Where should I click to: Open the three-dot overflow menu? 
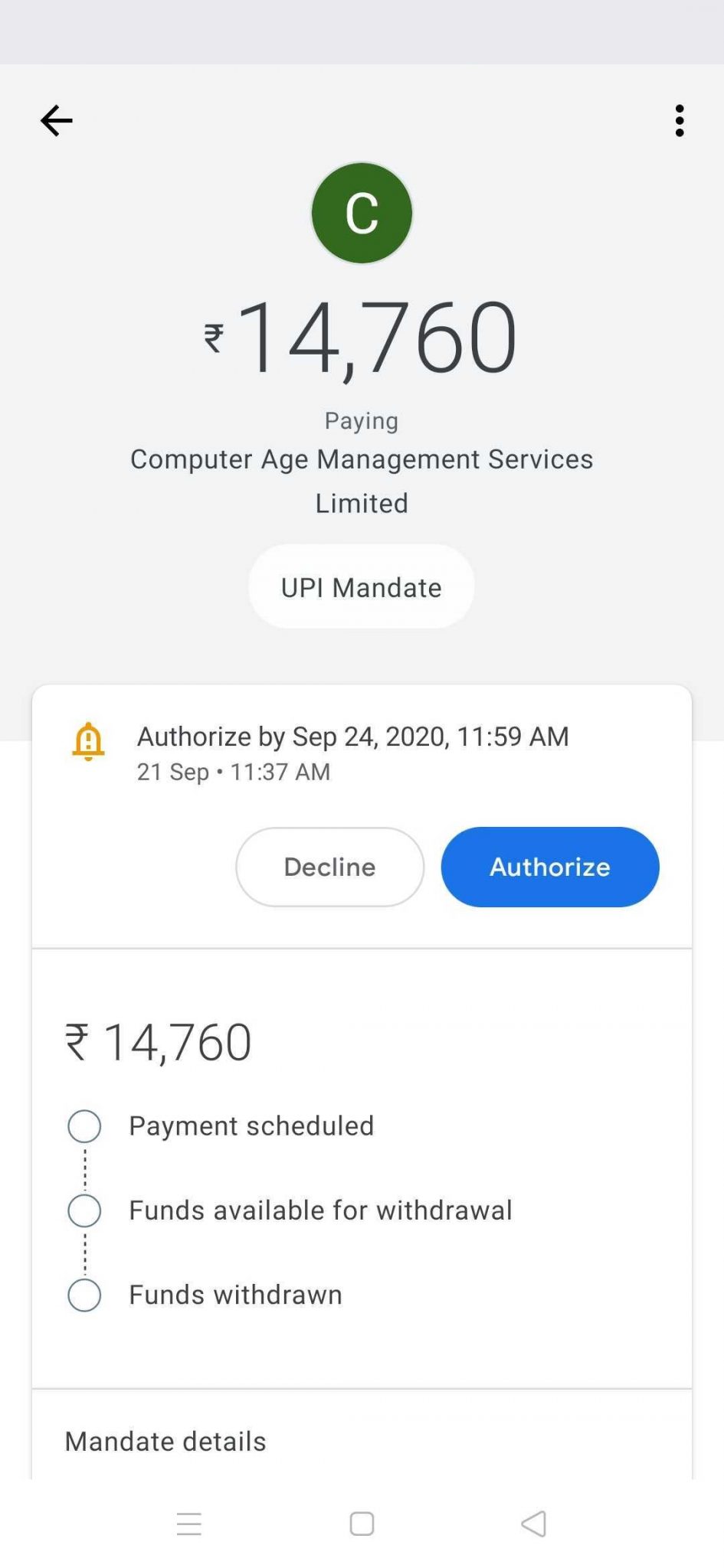(x=679, y=120)
